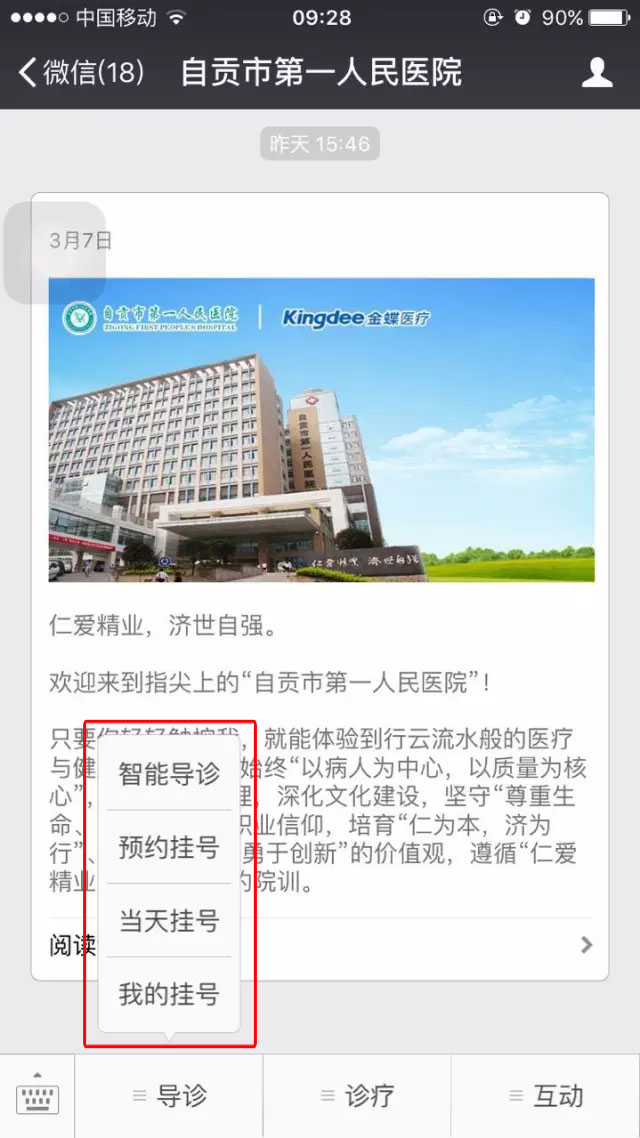Screen dimensions: 640x1138
Task: Open the 当天挂号 option
Action: [169, 920]
